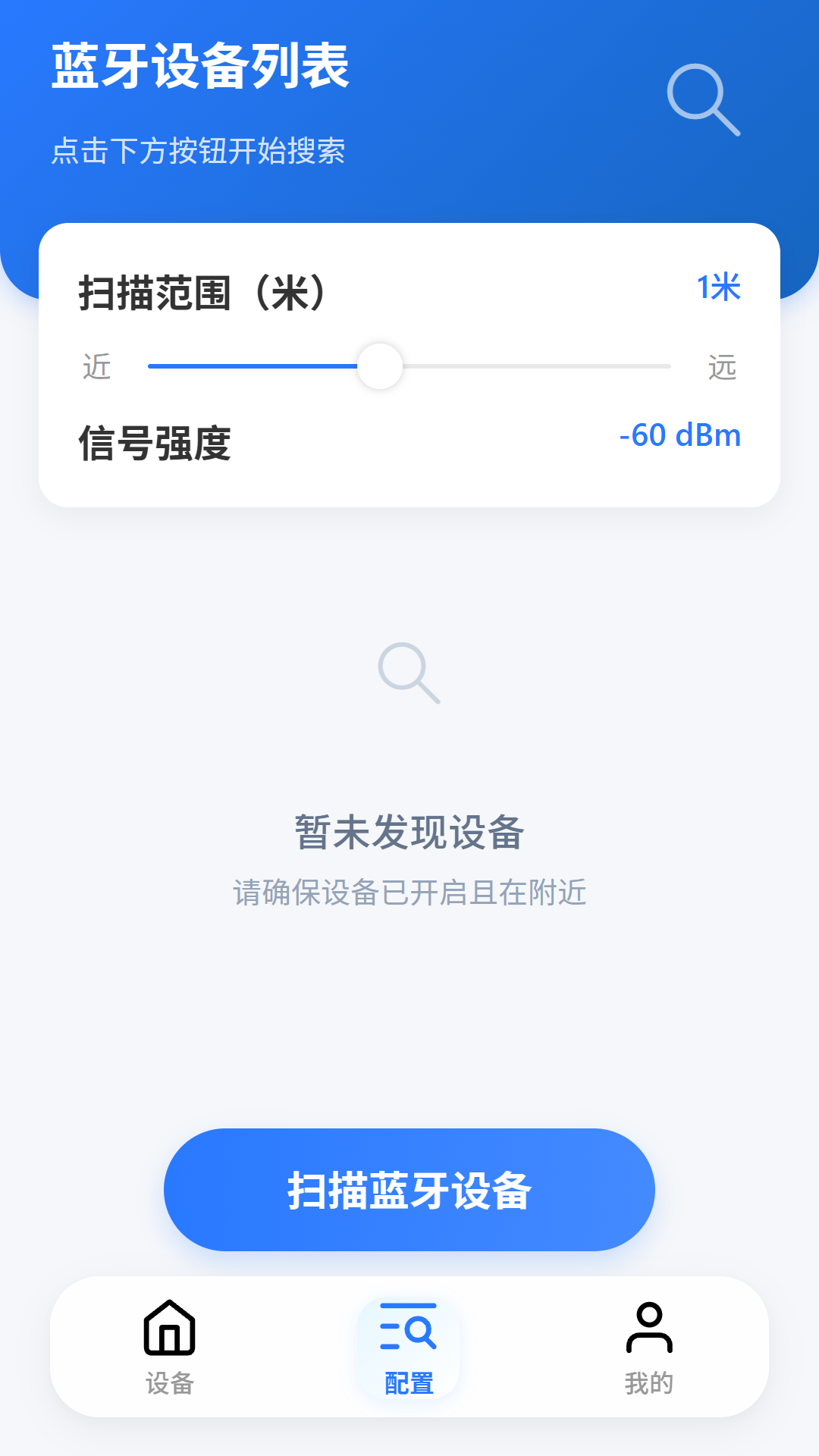Screen dimensions: 819x1456
Task: Tap the large gray search icon placeholder
Action: point(409,675)
